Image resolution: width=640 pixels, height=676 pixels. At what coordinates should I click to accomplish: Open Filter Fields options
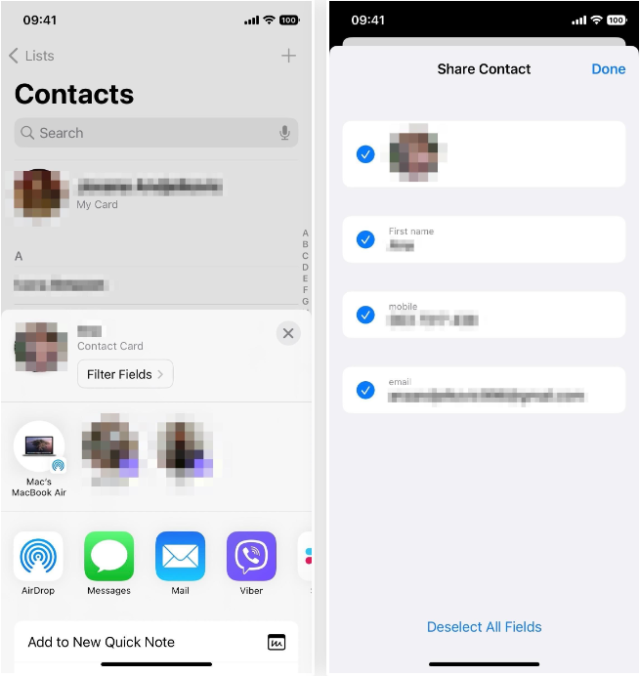[x=125, y=374]
